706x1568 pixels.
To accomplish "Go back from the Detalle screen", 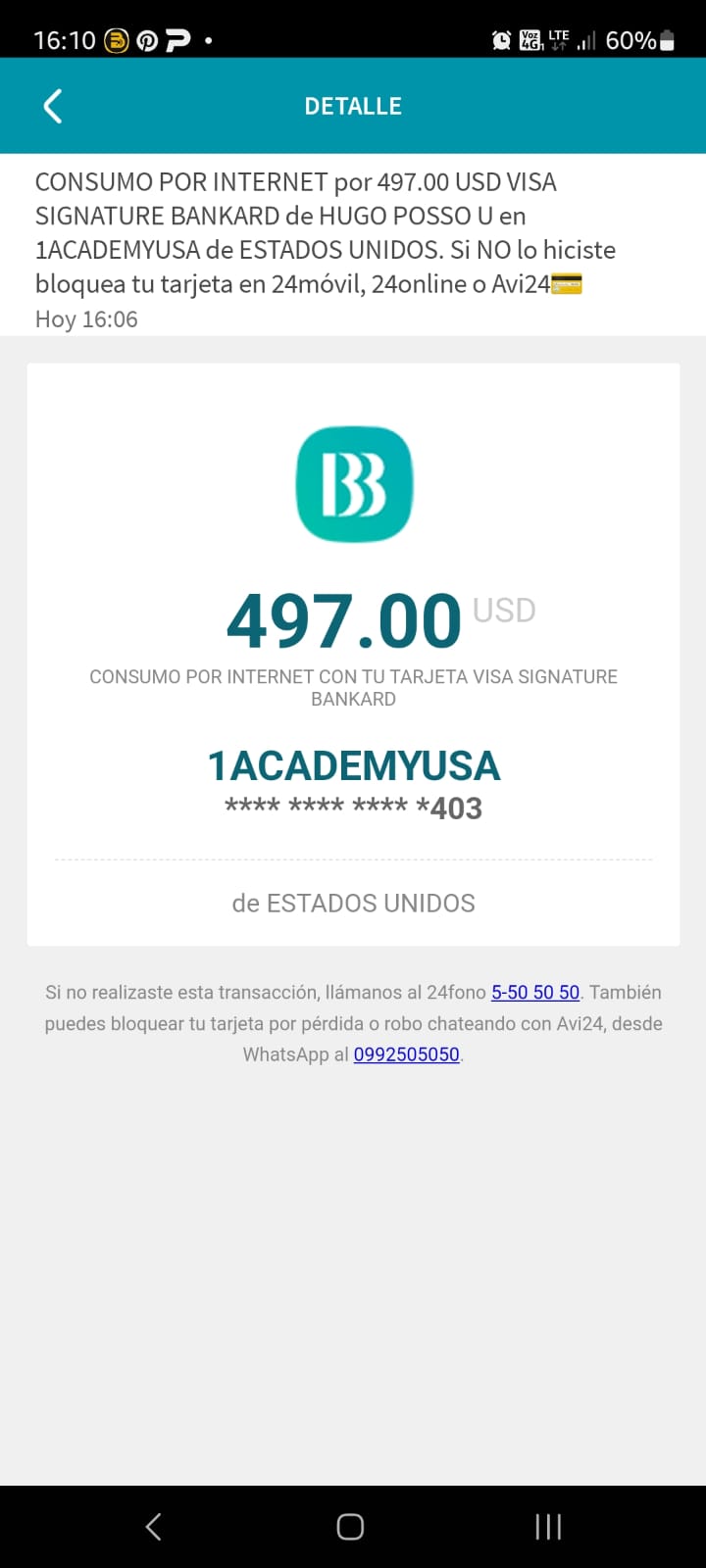I will click(53, 106).
